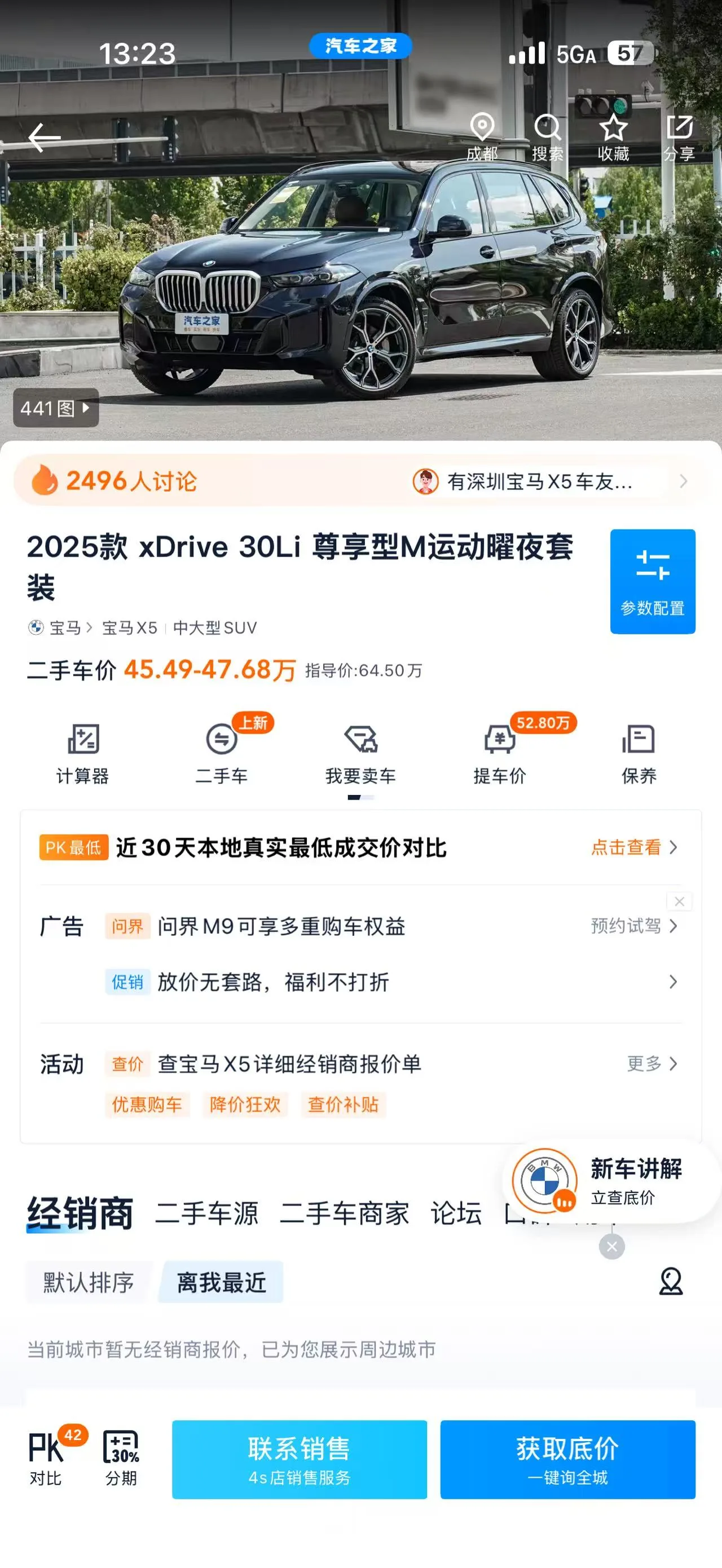
Task: Open the 搜索 search icon
Action: point(547,138)
